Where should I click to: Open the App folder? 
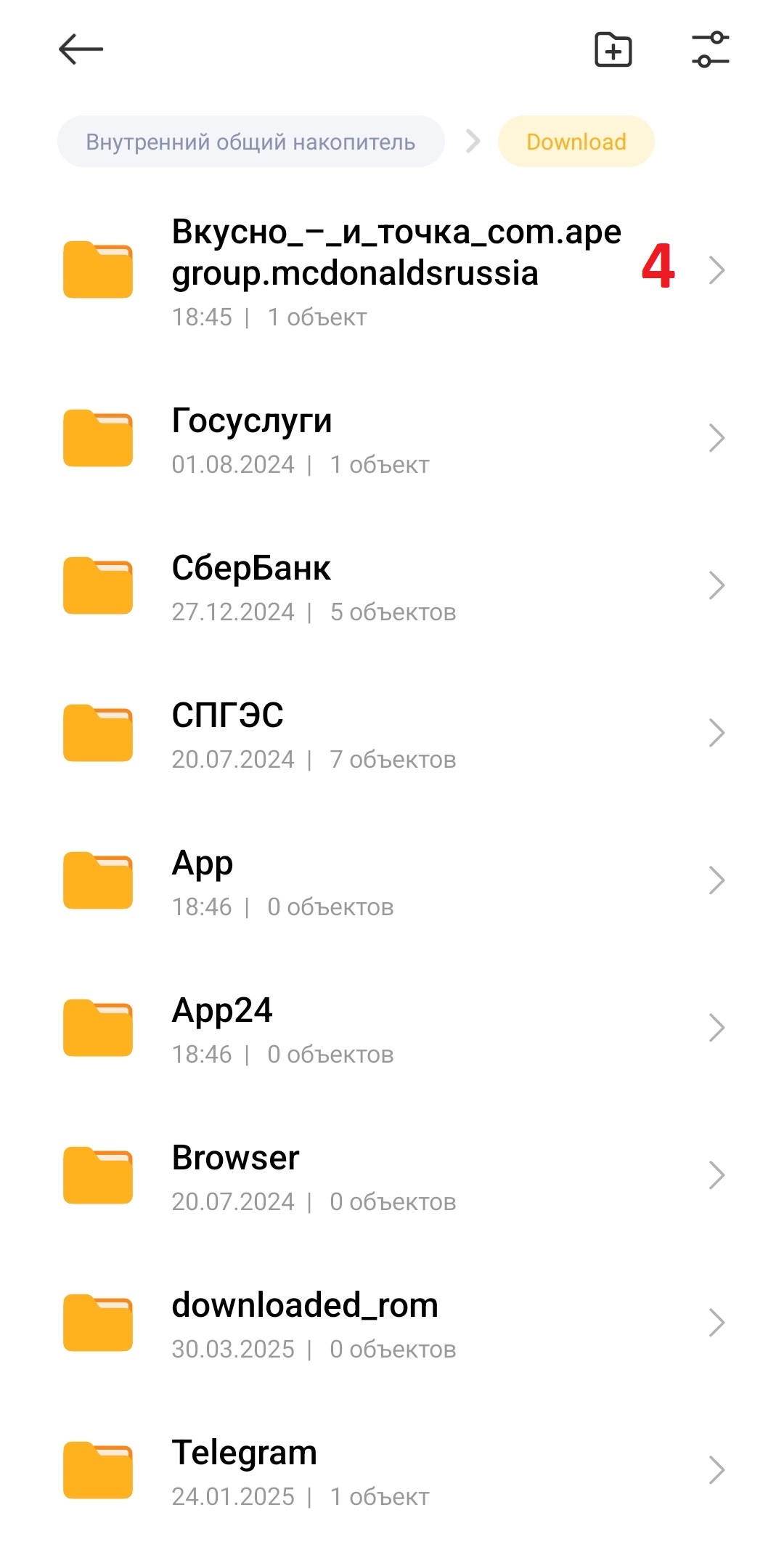392,881
